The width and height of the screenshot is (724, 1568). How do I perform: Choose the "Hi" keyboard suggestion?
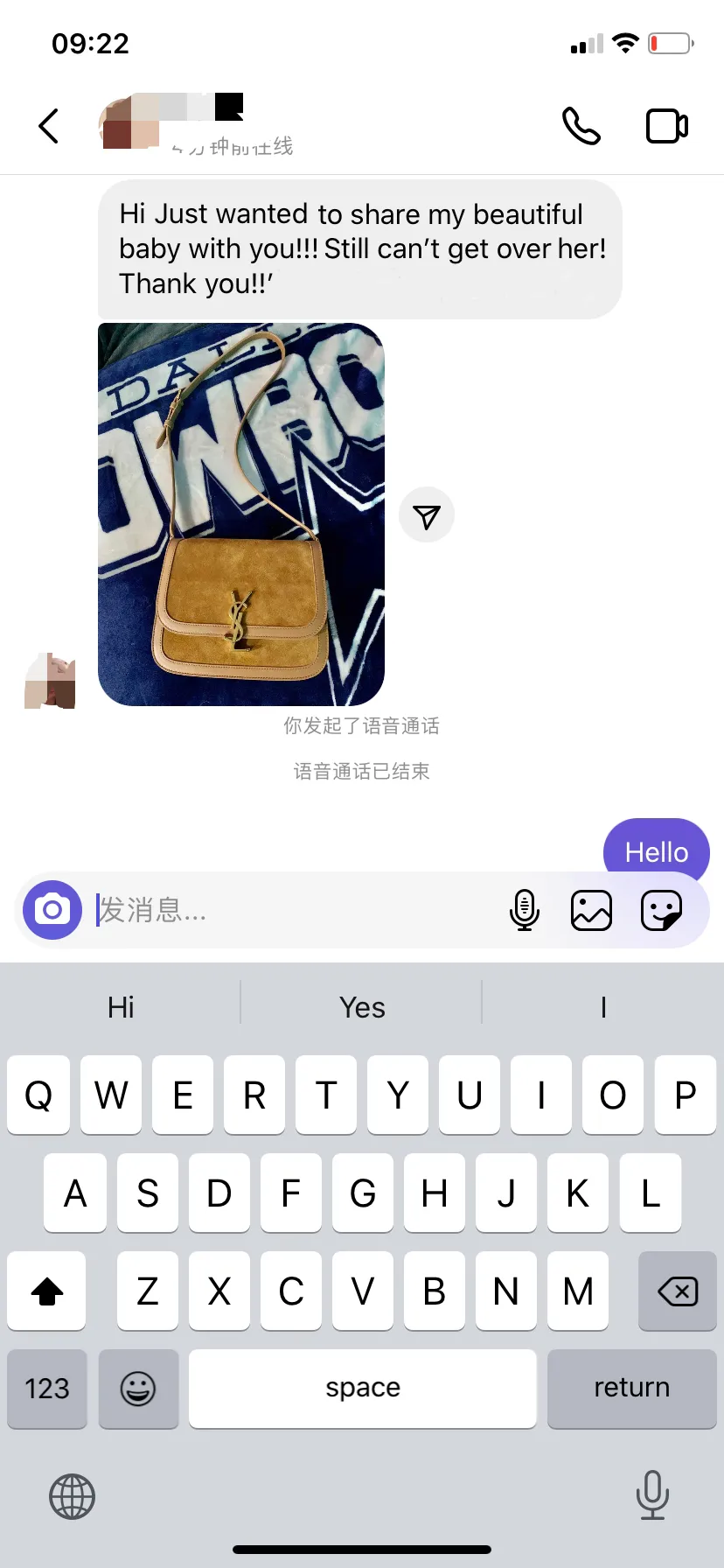(121, 1007)
